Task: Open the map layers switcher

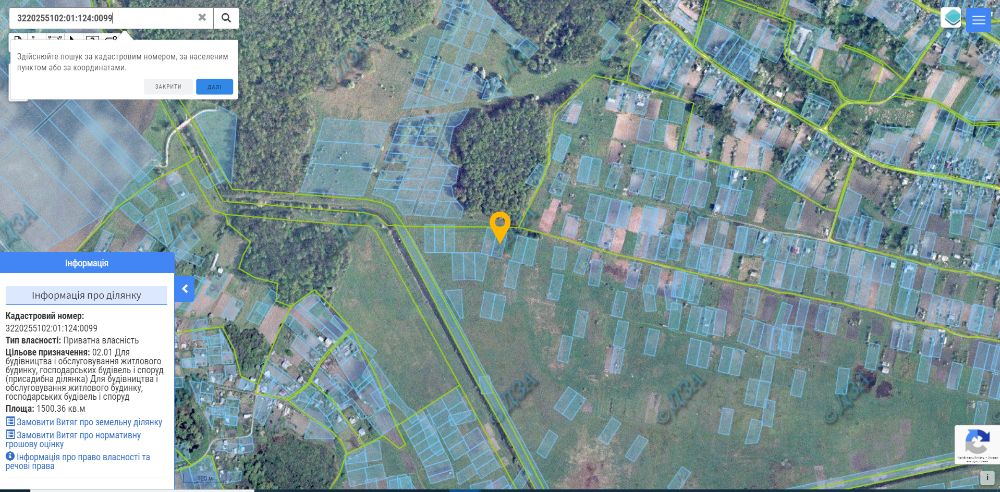Action: [x=952, y=19]
